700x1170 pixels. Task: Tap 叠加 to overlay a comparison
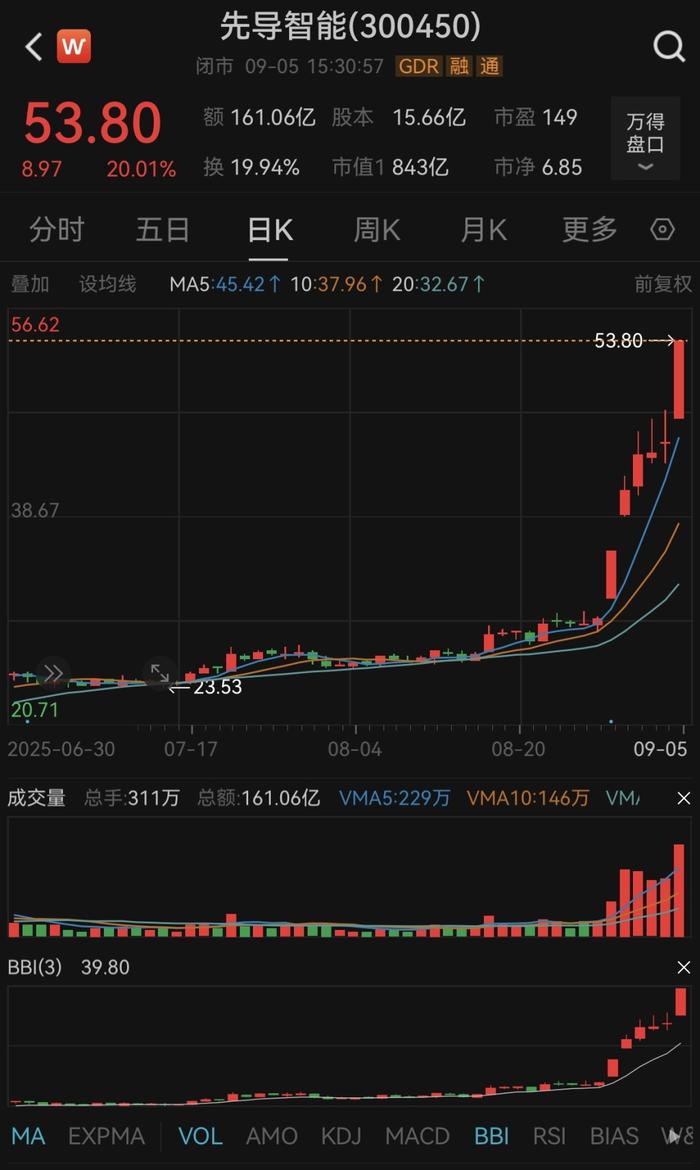click(30, 284)
